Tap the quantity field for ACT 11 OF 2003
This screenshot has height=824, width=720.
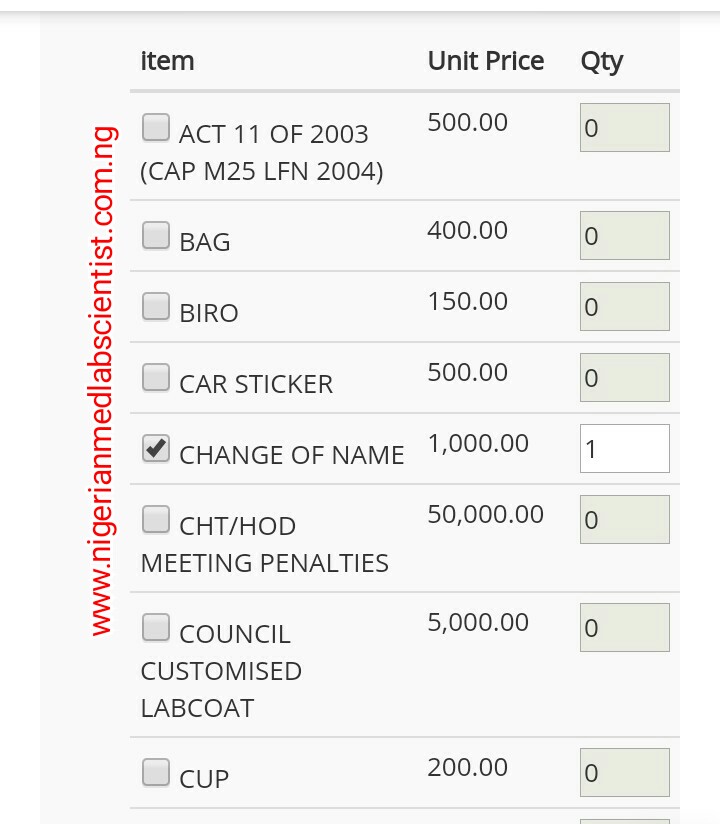624,127
